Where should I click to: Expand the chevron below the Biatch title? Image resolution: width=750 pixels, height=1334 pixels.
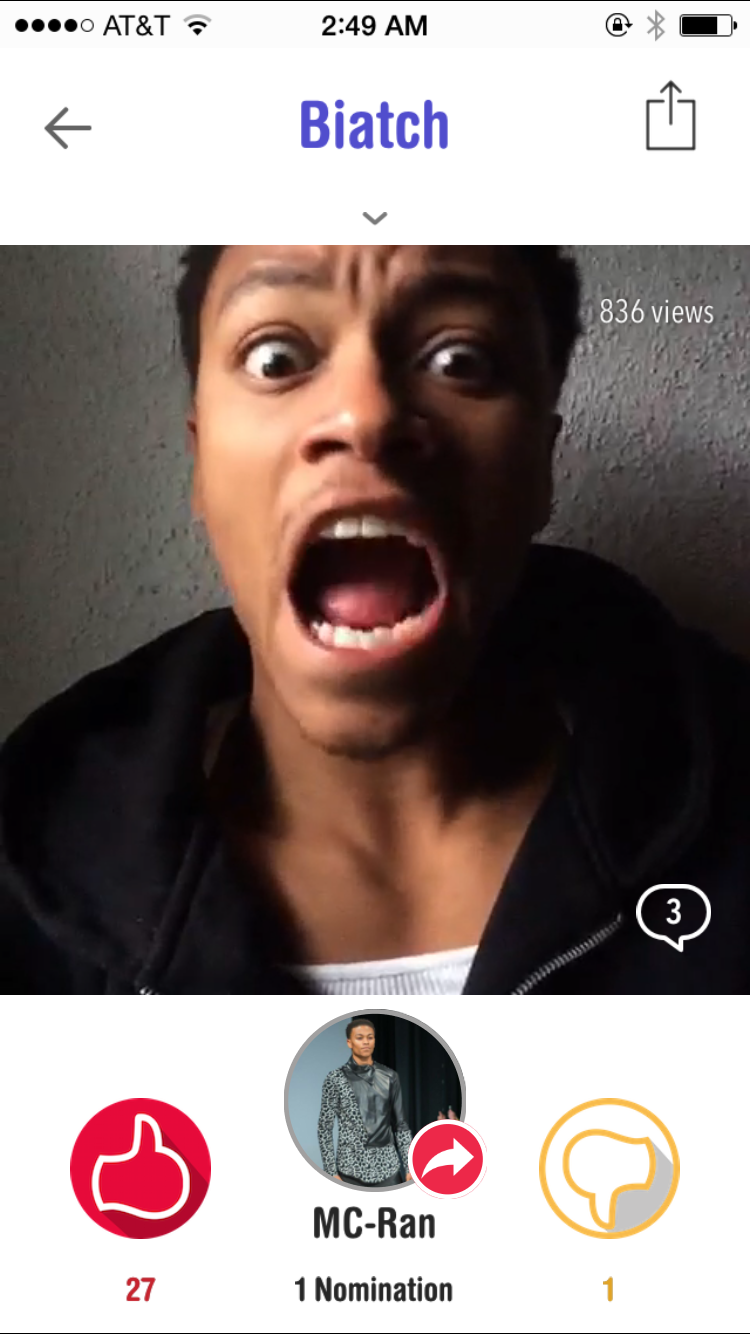click(375, 218)
